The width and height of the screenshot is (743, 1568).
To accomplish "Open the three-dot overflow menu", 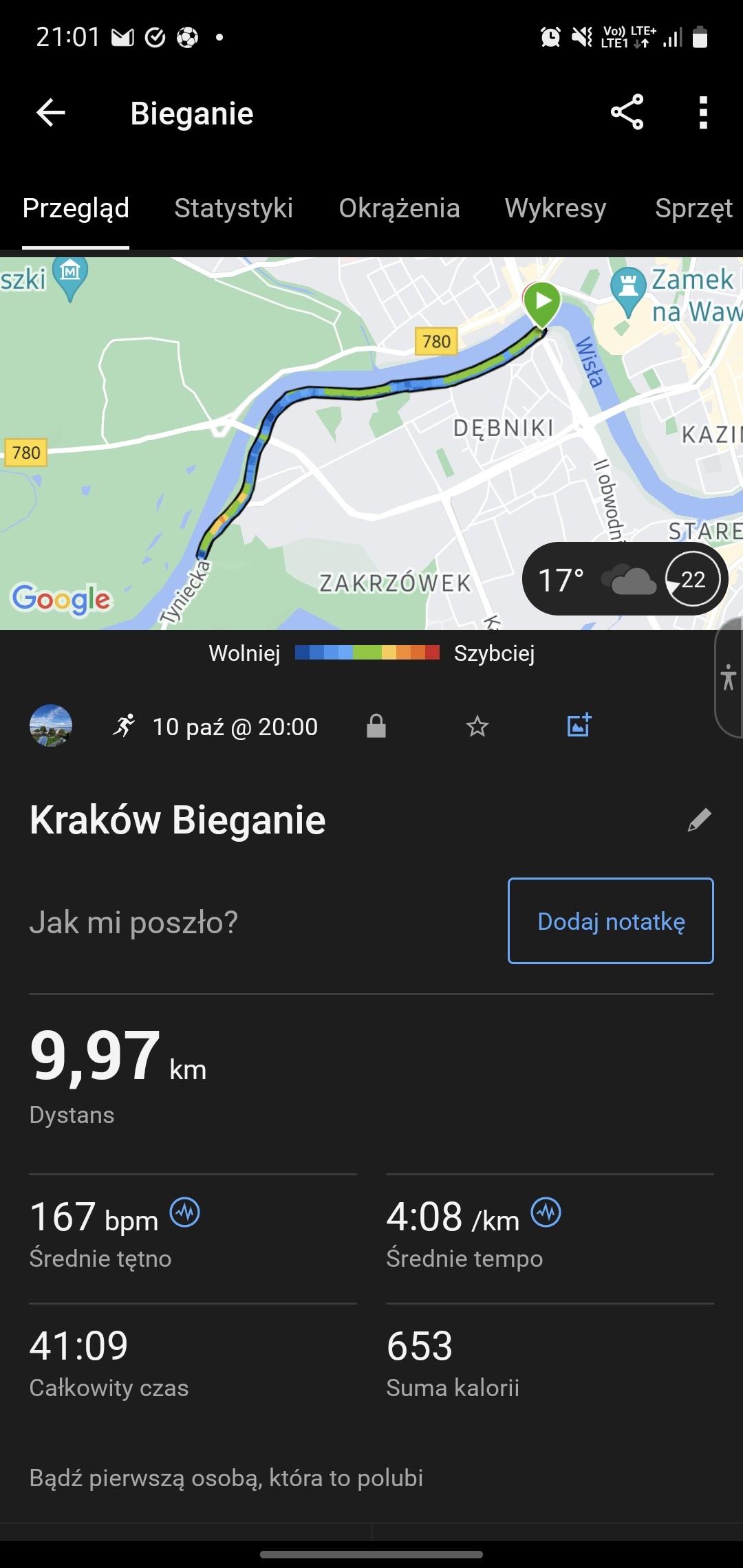I will click(x=702, y=113).
